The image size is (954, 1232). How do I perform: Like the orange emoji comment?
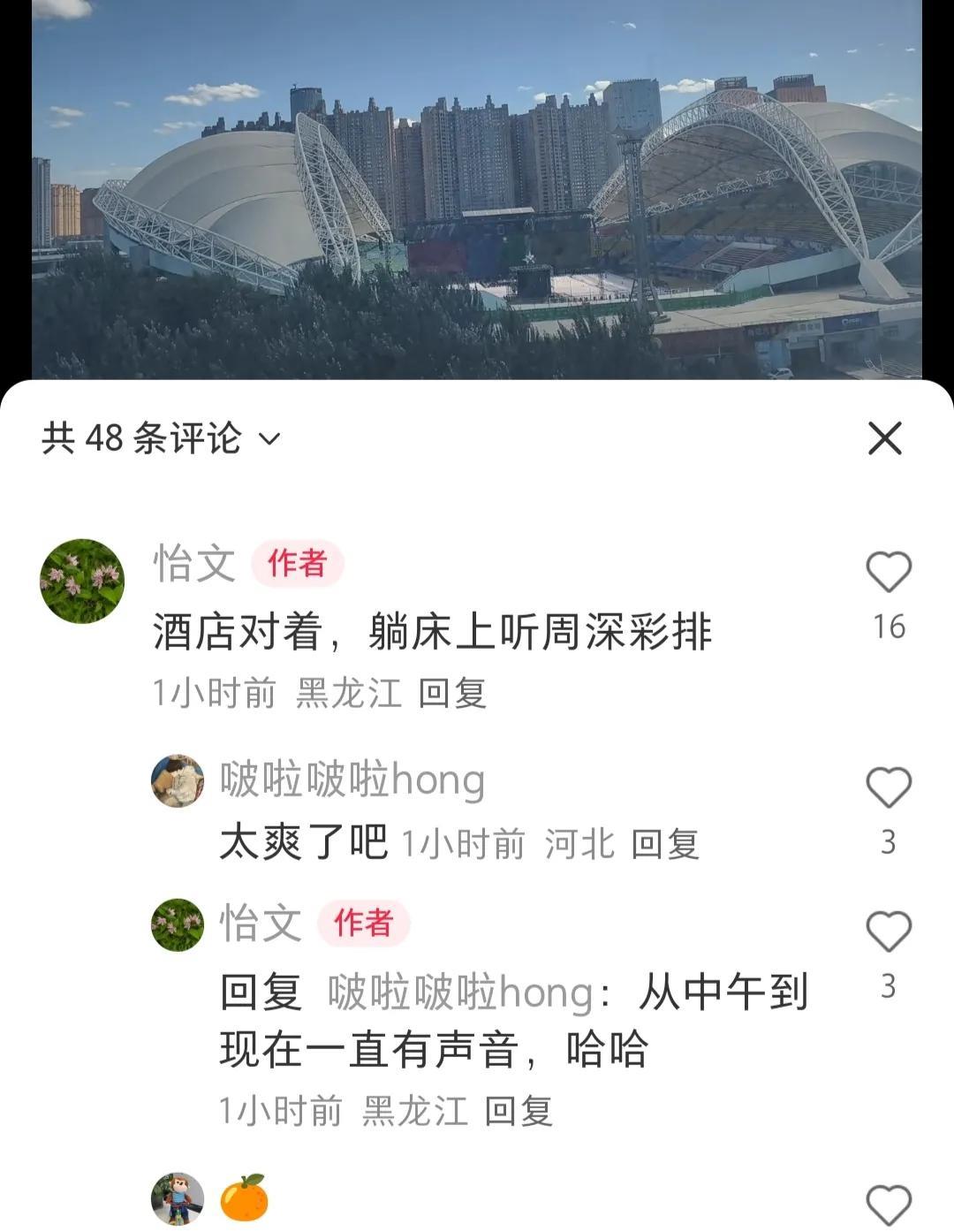coord(888,1205)
